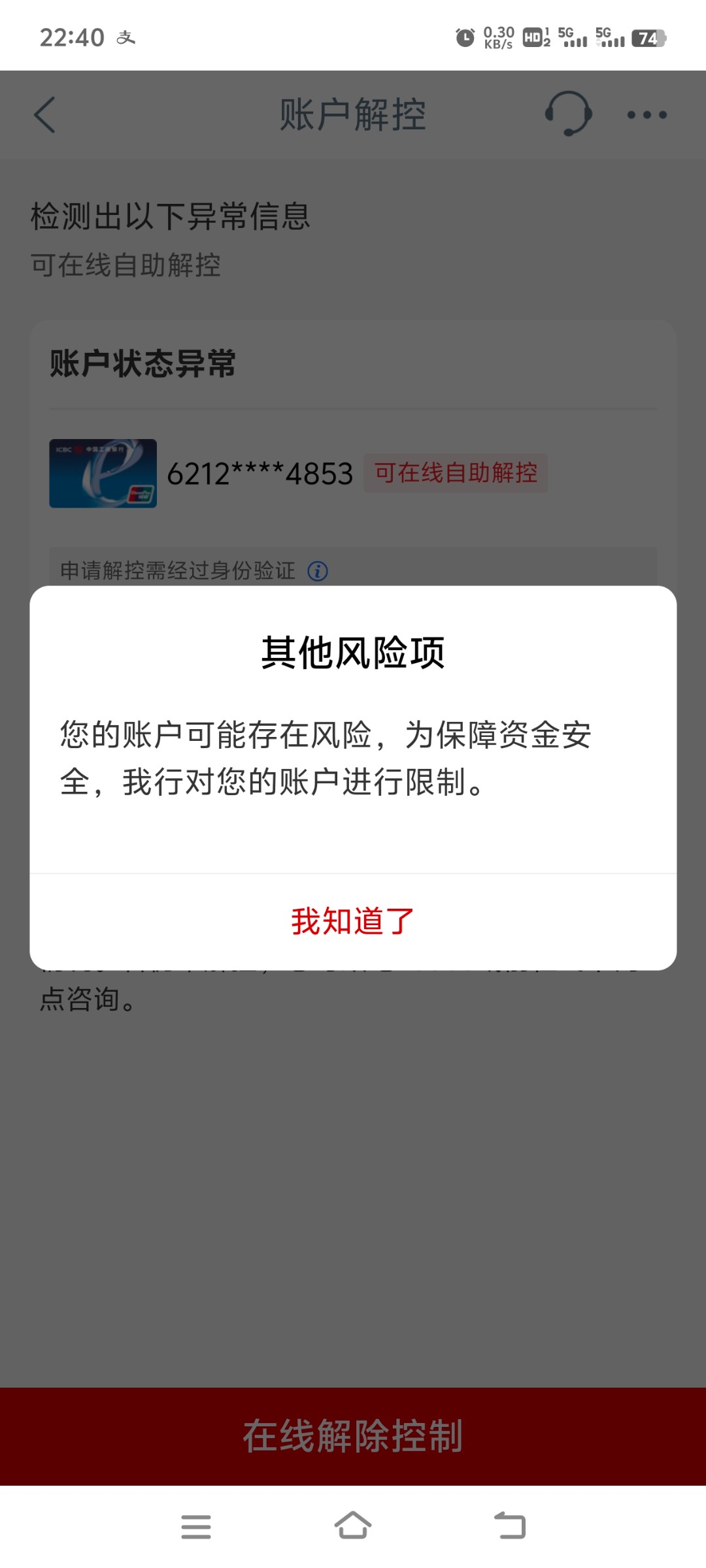Viewport: 706px width, 1568px height.
Task: Open the three-dot overflow menu
Action: pyautogui.click(x=647, y=115)
